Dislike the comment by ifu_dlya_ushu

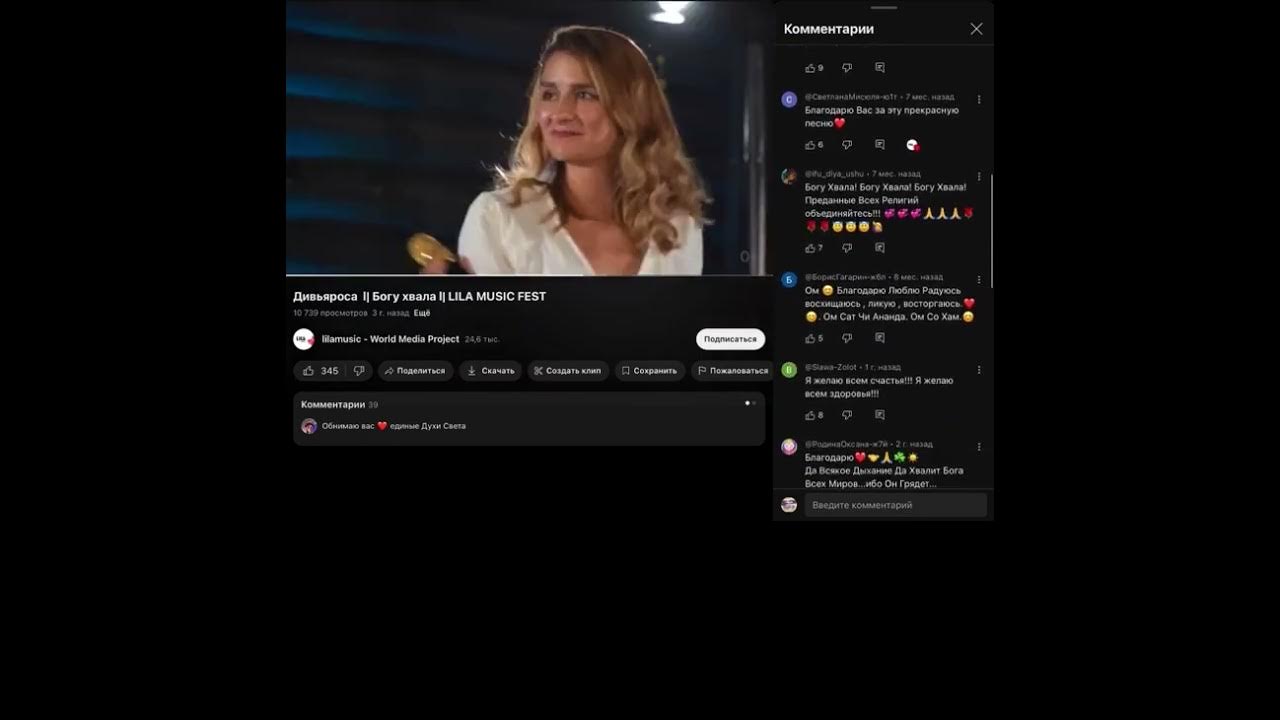847,248
